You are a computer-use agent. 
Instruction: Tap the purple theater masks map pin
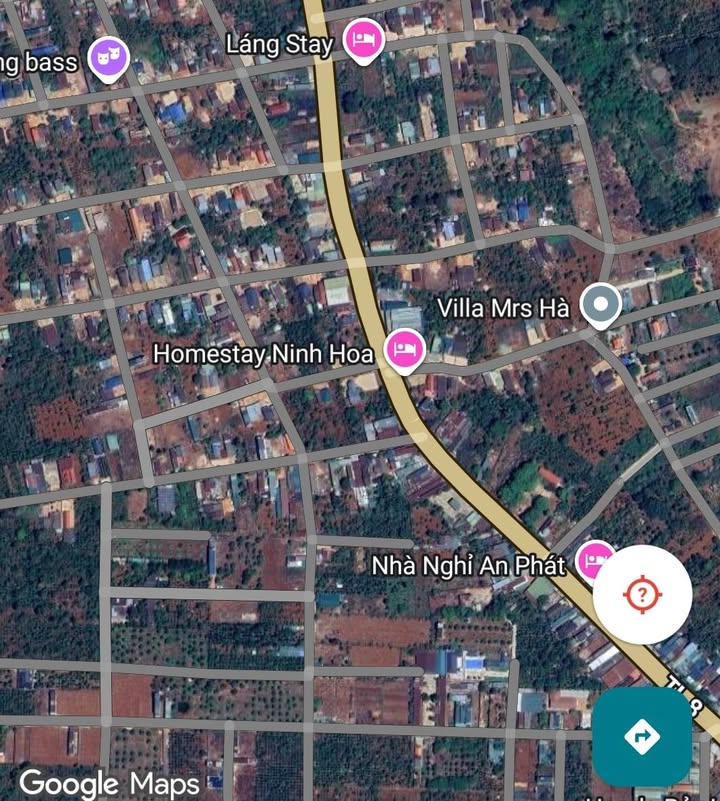point(108,58)
